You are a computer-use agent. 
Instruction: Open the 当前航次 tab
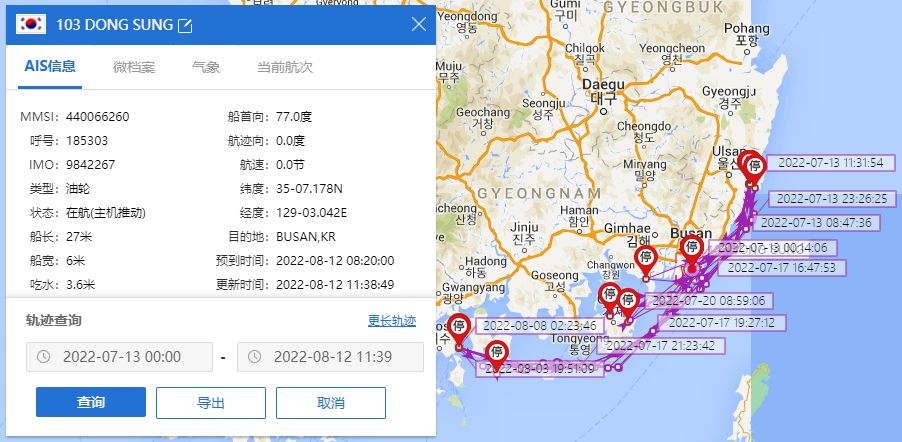pos(285,68)
